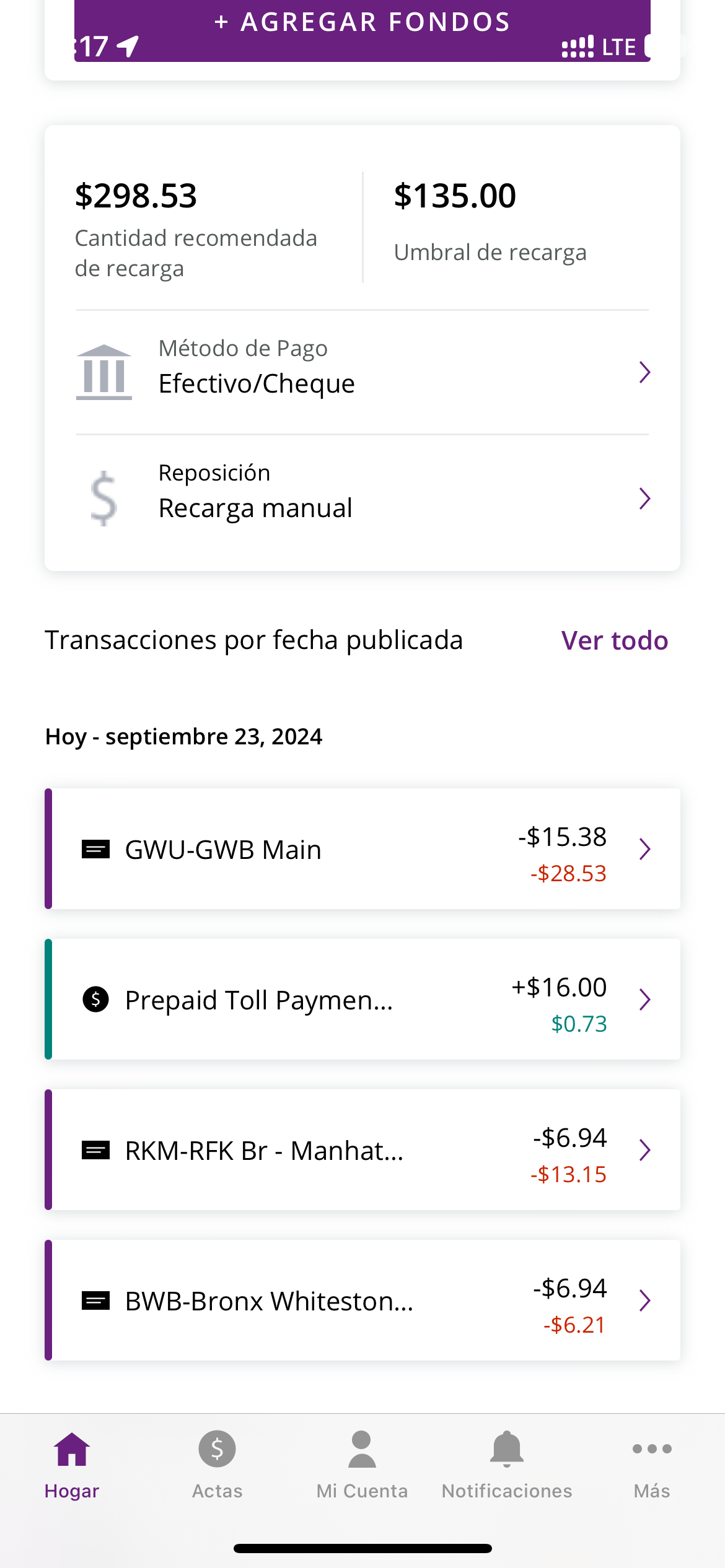Viewport: 725px width, 1568px height.
Task: Select the BWB-Bronx Whitestone transaction
Action: pos(362,1300)
